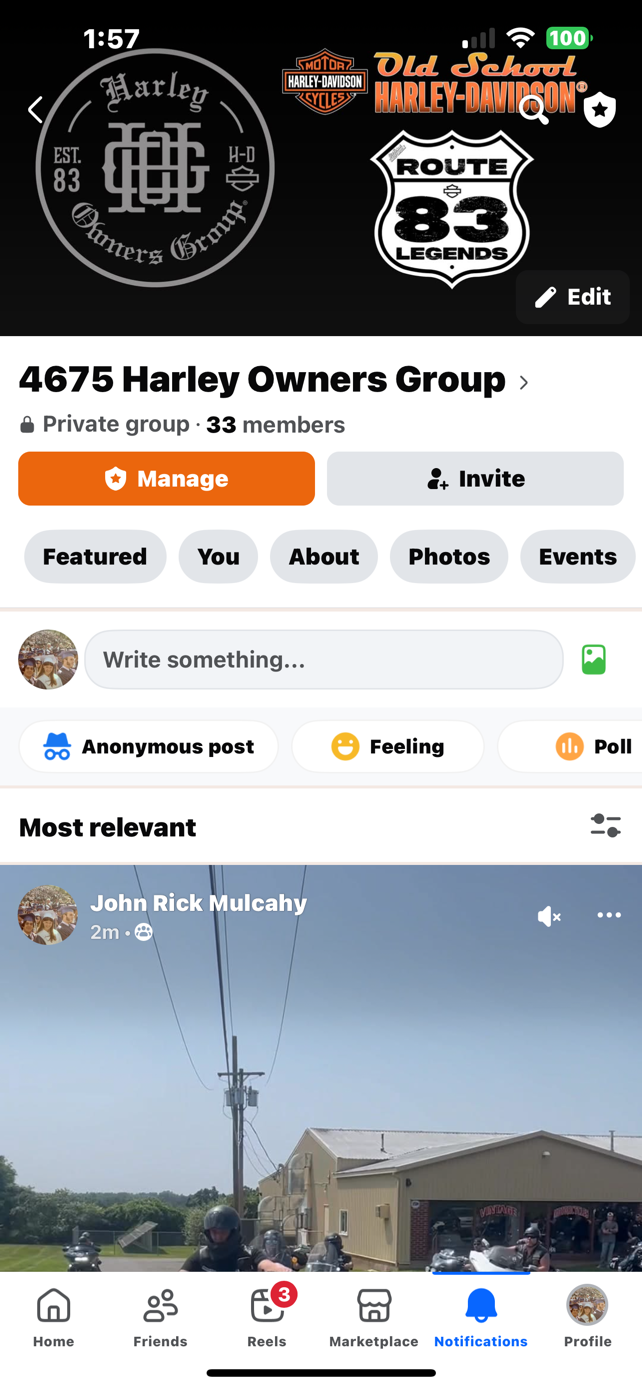642x1389 pixels.
Task: Invite new members to the group
Action: click(x=475, y=479)
